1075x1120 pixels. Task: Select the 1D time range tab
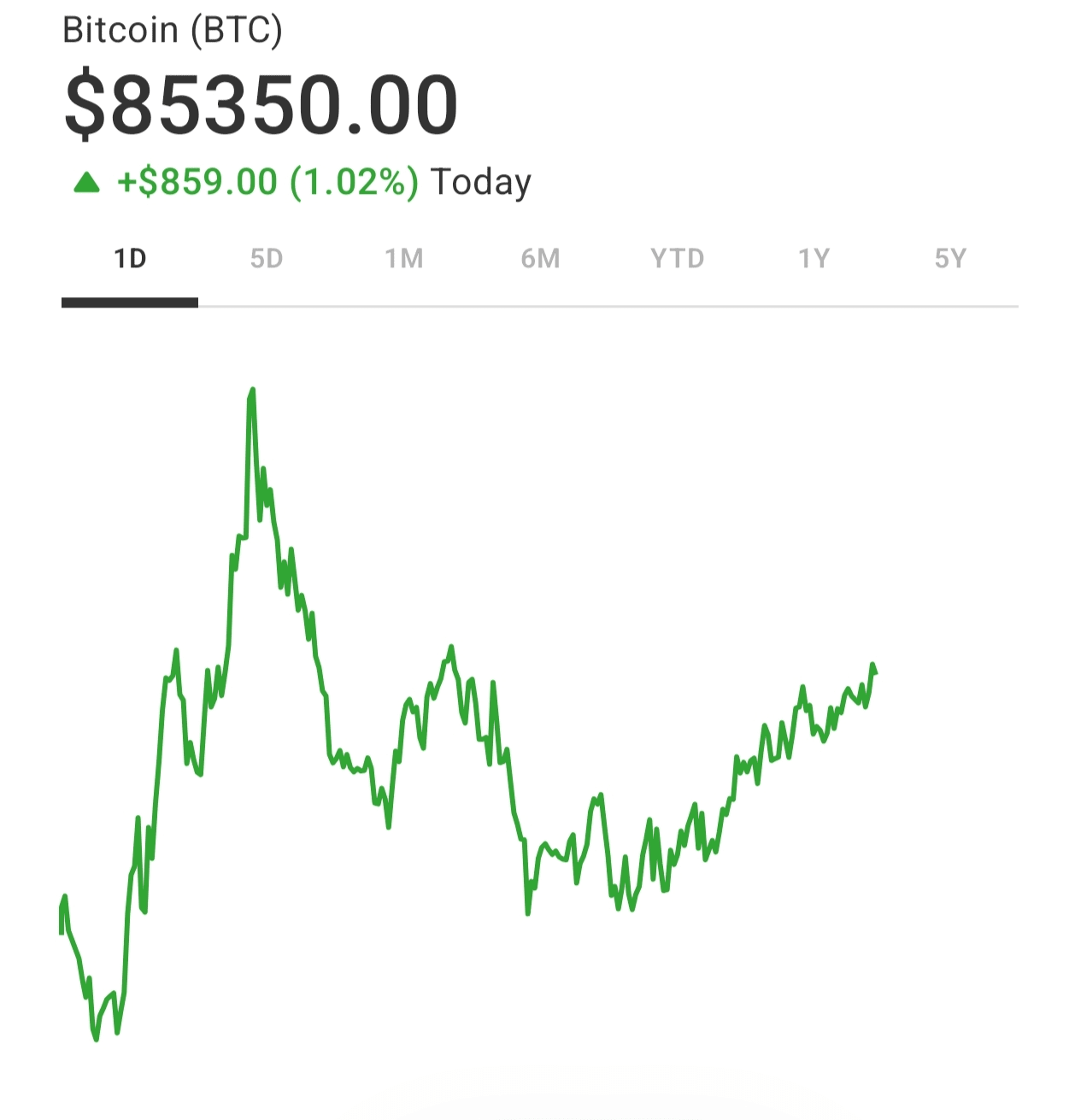(x=130, y=258)
